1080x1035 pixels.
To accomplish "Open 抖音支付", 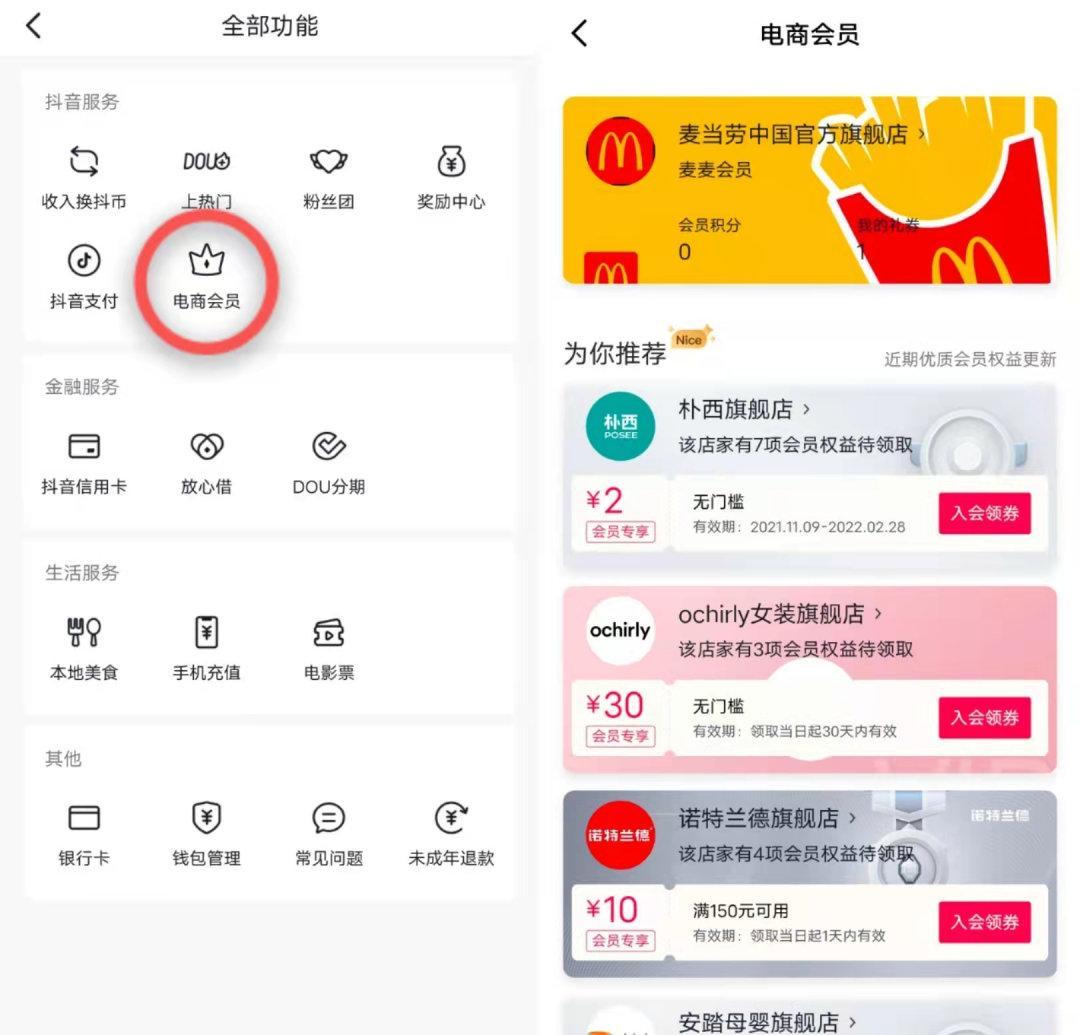I will point(84,275).
